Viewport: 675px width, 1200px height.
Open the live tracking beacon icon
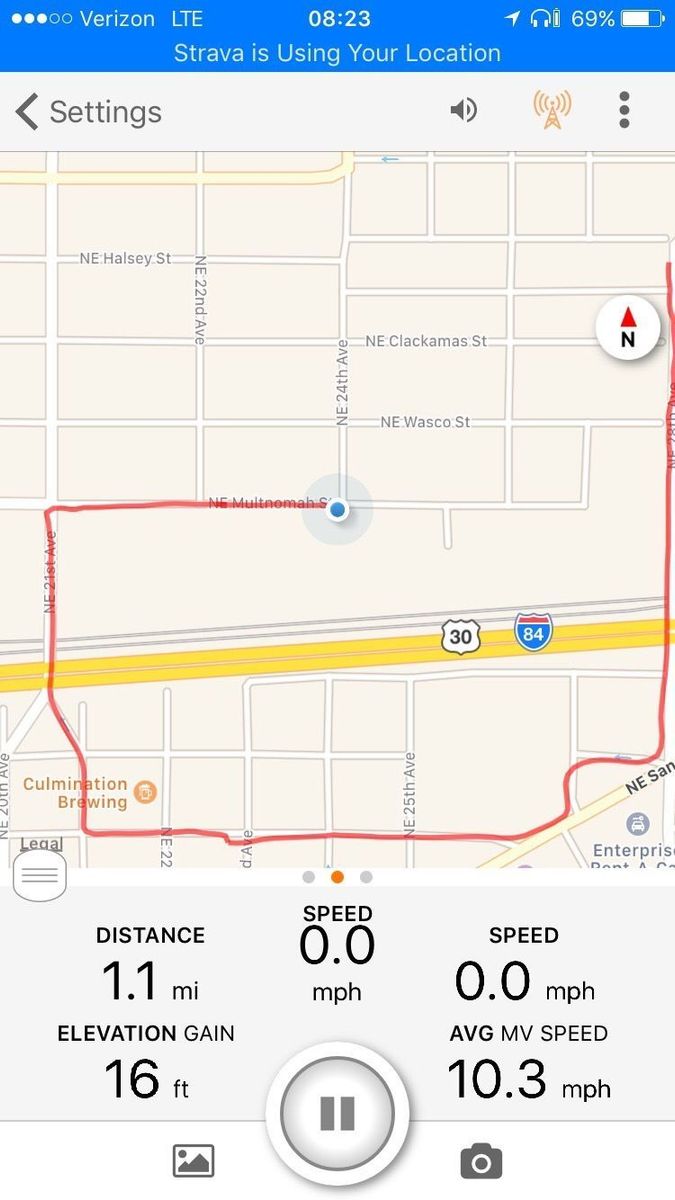(552, 110)
